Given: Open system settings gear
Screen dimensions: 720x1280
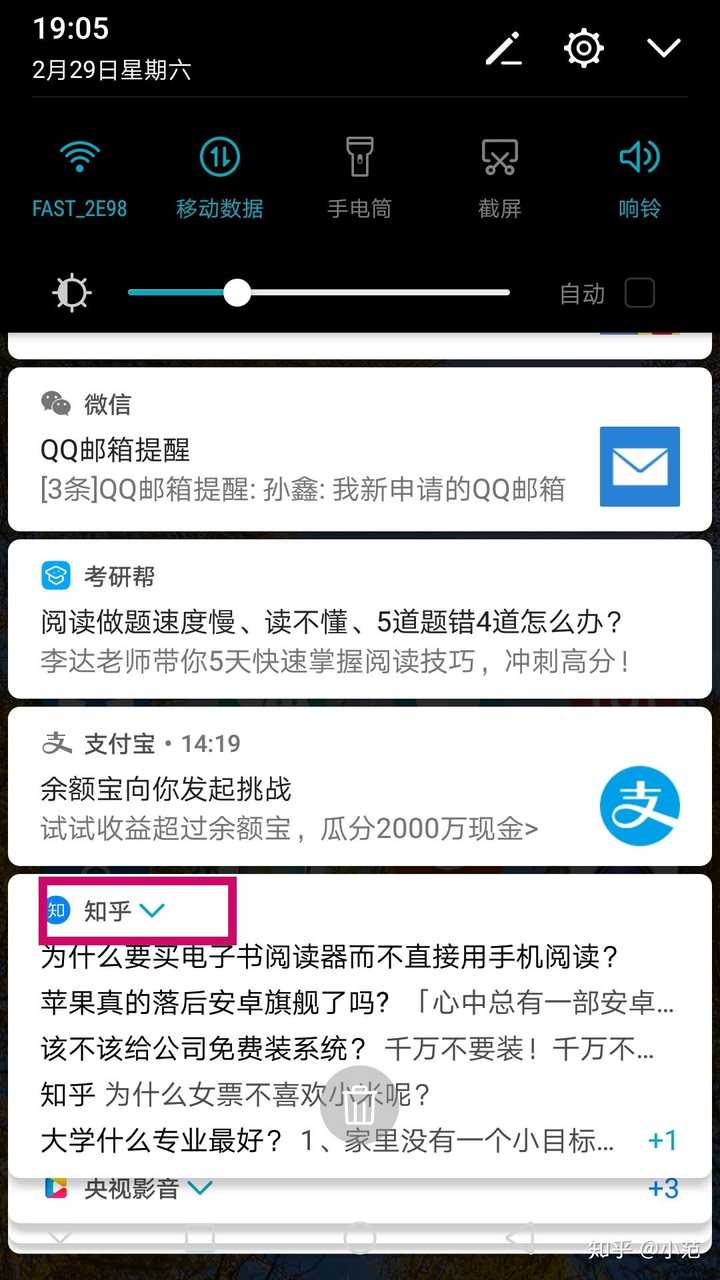Looking at the screenshot, I should [584, 48].
